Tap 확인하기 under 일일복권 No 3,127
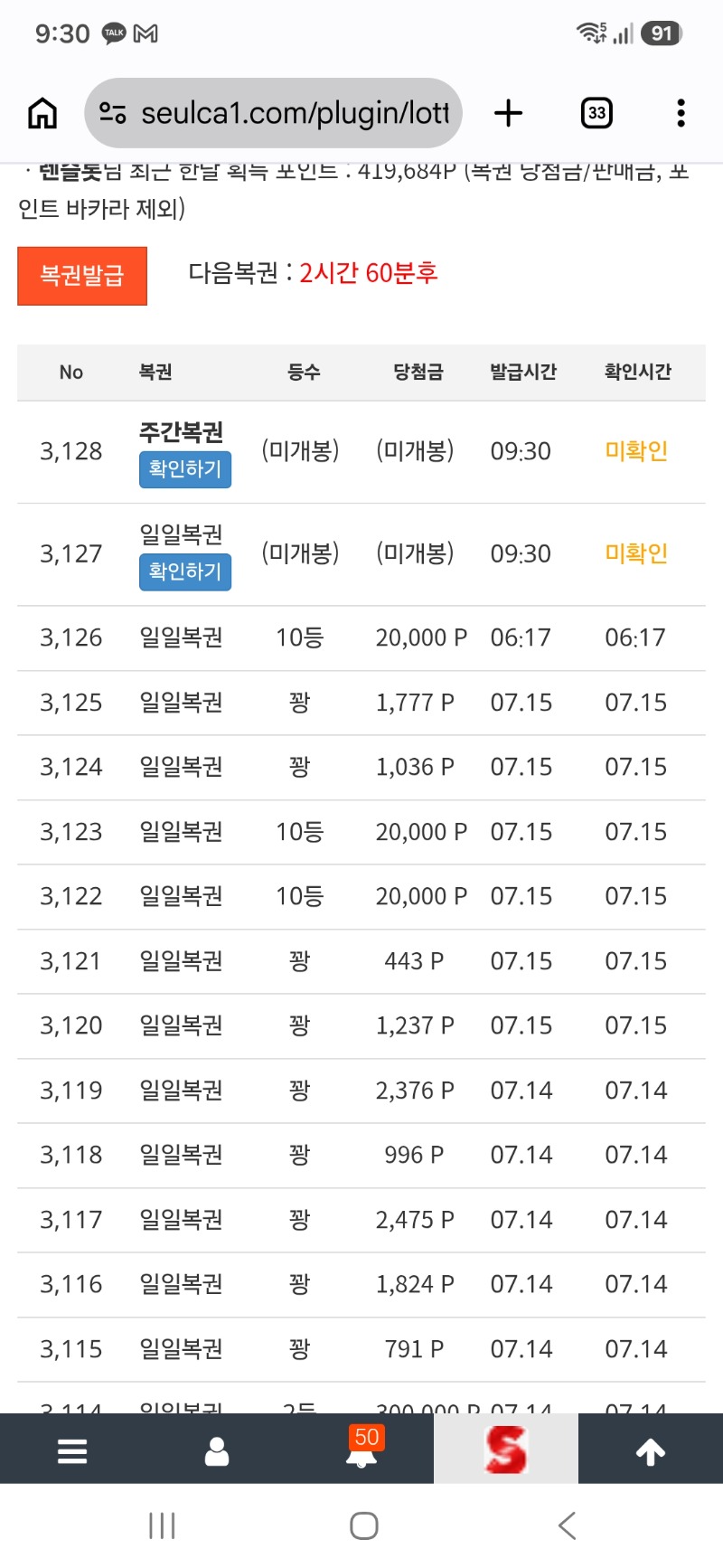Image resolution: width=723 pixels, height=1568 pixels. pos(185,571)
